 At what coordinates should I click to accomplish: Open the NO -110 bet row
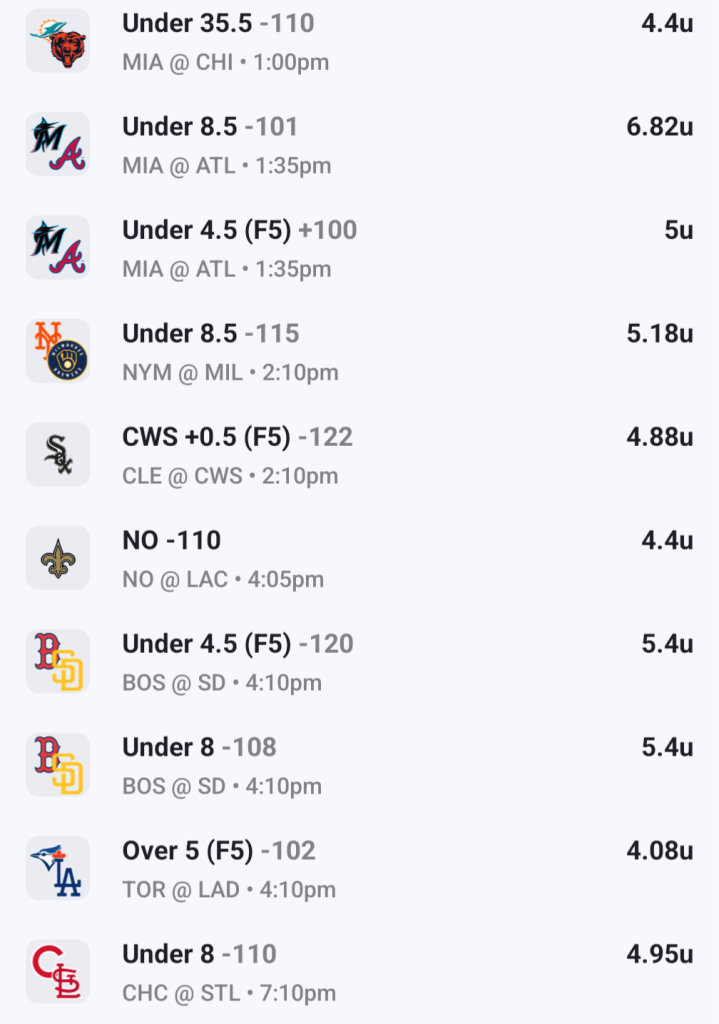pyautogui.click(x=359, y=559)
